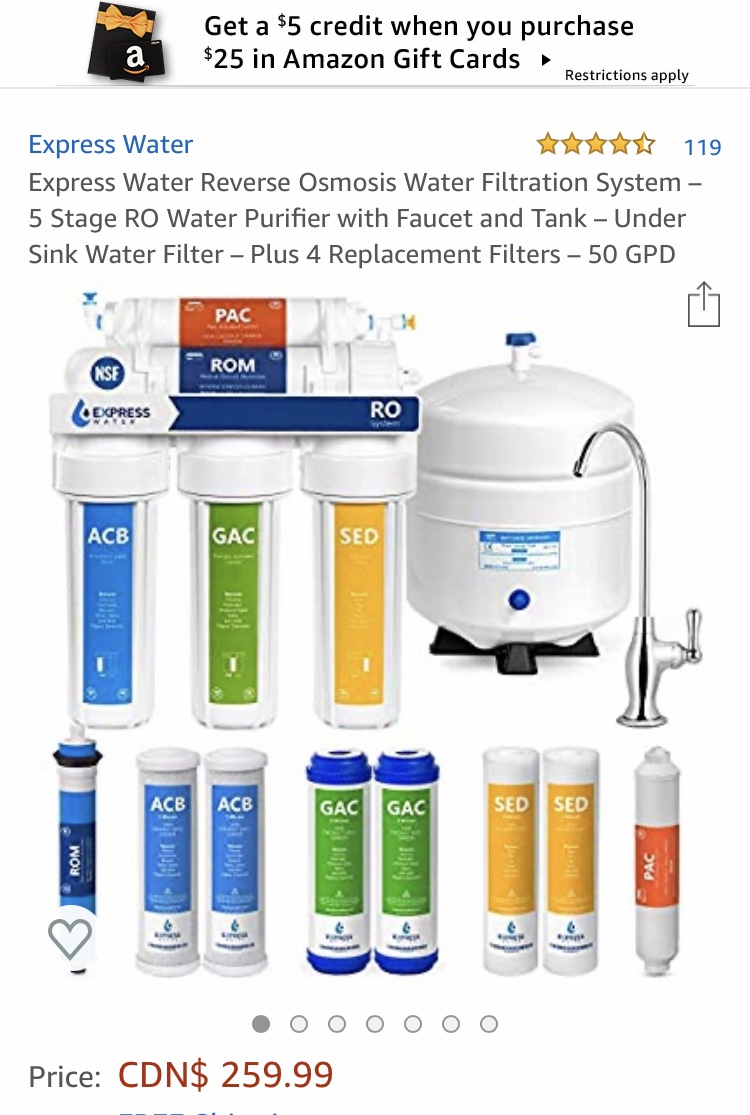Open the main product image
750x1115 pixels.
[x=375, y=630]
